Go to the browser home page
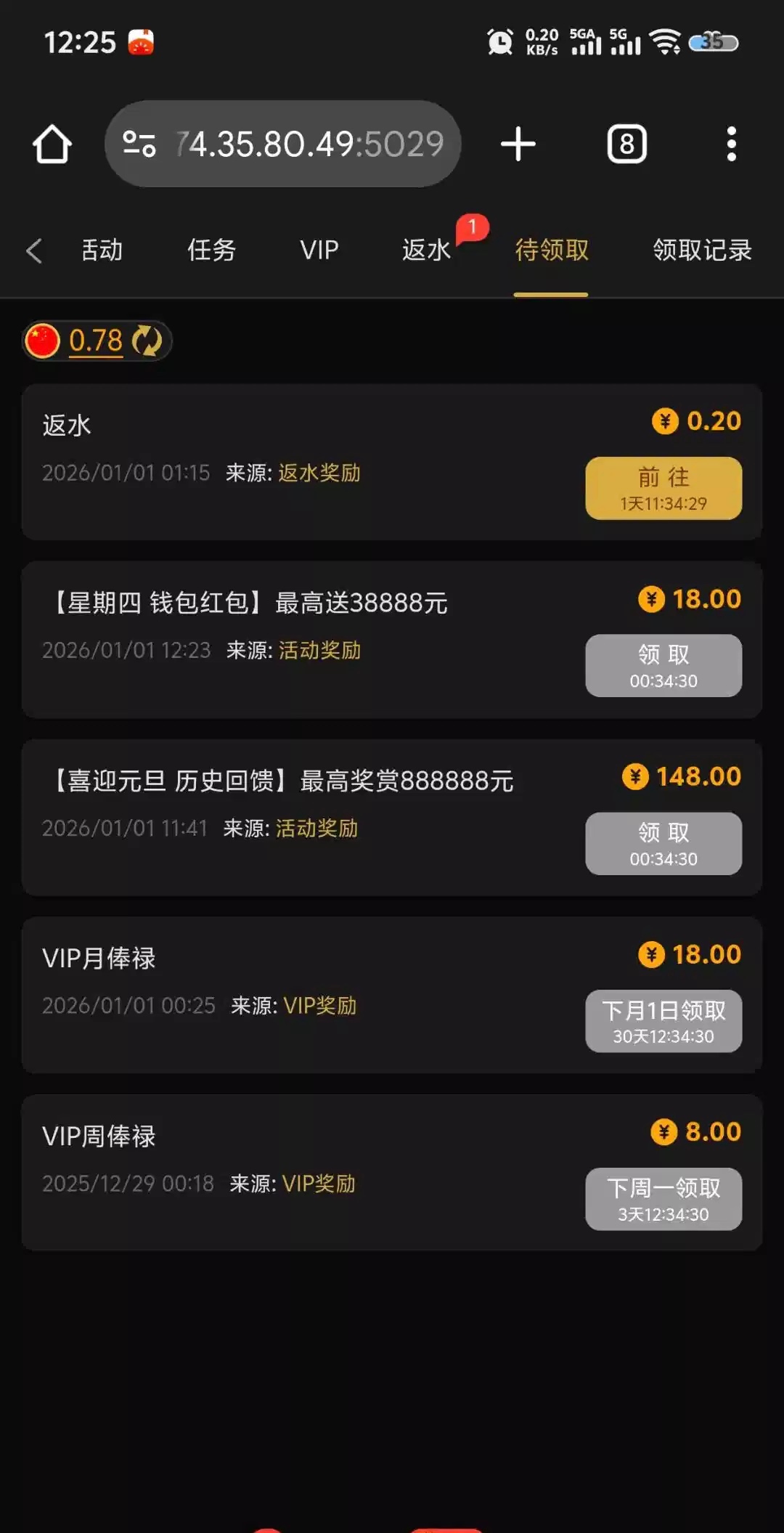 (x=52, y=144)
